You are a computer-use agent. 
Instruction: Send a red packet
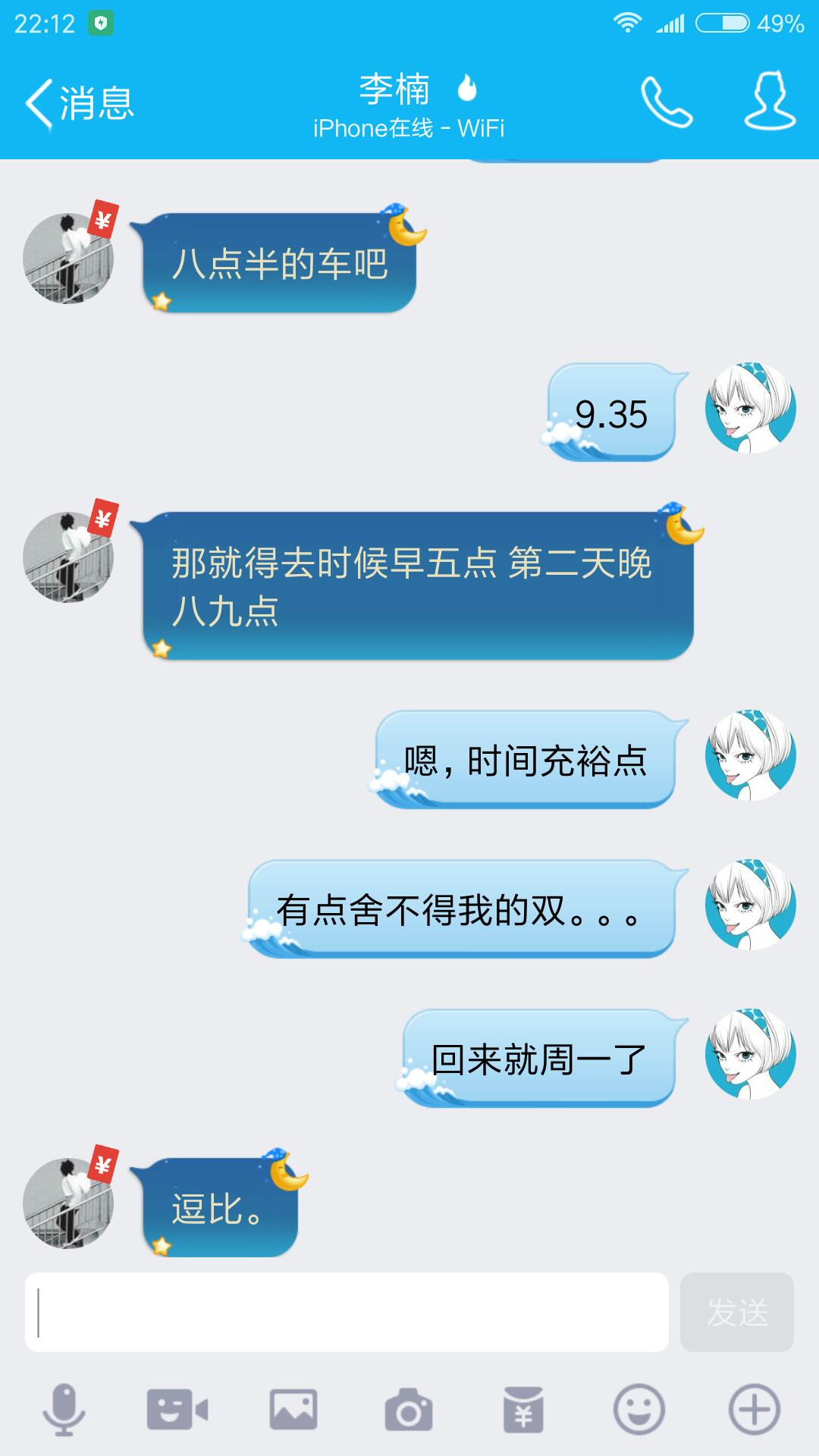[x=524, y=1410]
